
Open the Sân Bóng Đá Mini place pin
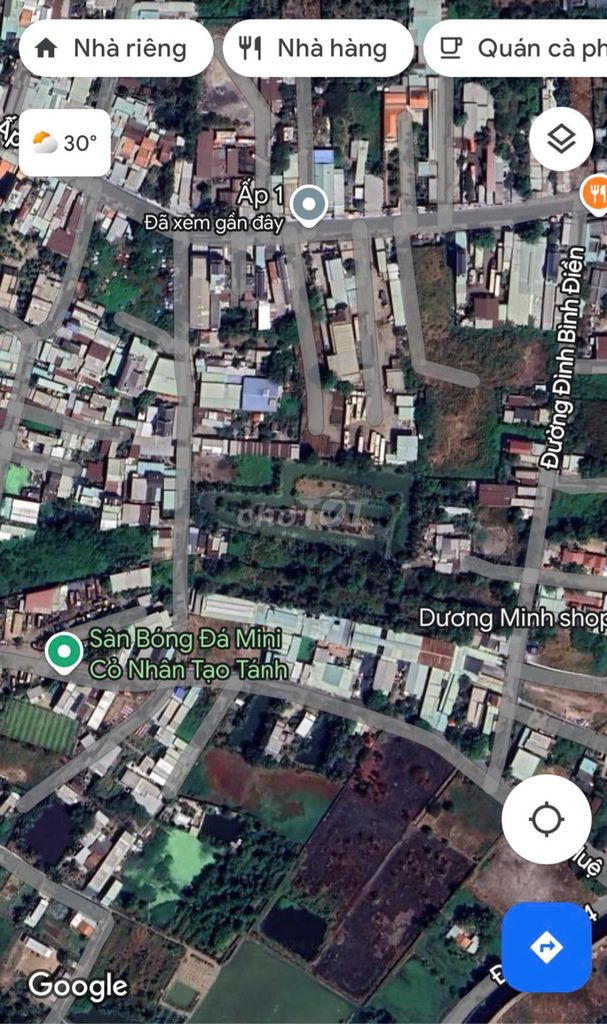pyautogui.click(x=64, y=653)
